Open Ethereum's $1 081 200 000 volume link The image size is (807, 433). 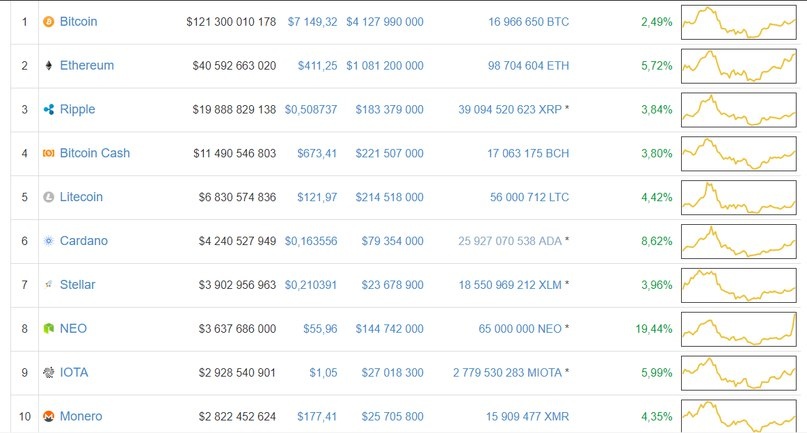click(384, 65)
